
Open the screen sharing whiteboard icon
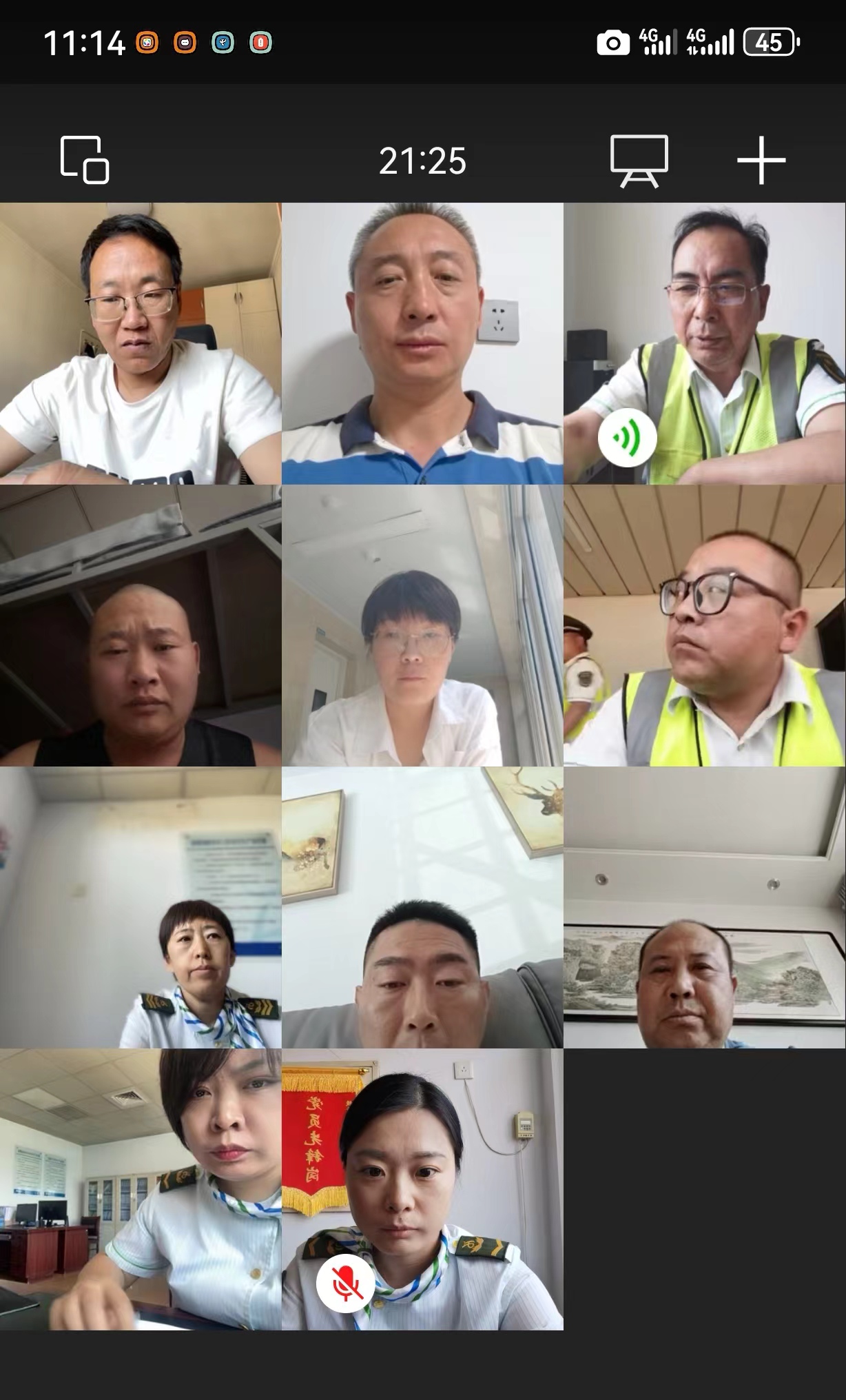(x=639, y=161)
